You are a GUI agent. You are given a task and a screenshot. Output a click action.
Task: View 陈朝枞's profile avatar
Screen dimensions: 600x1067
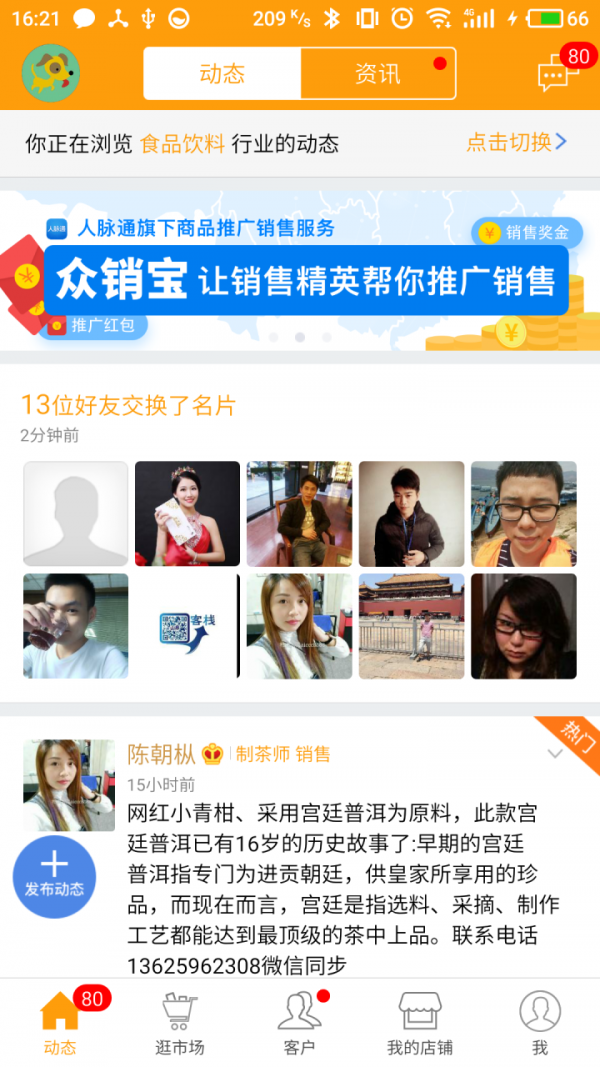[69, 786]
